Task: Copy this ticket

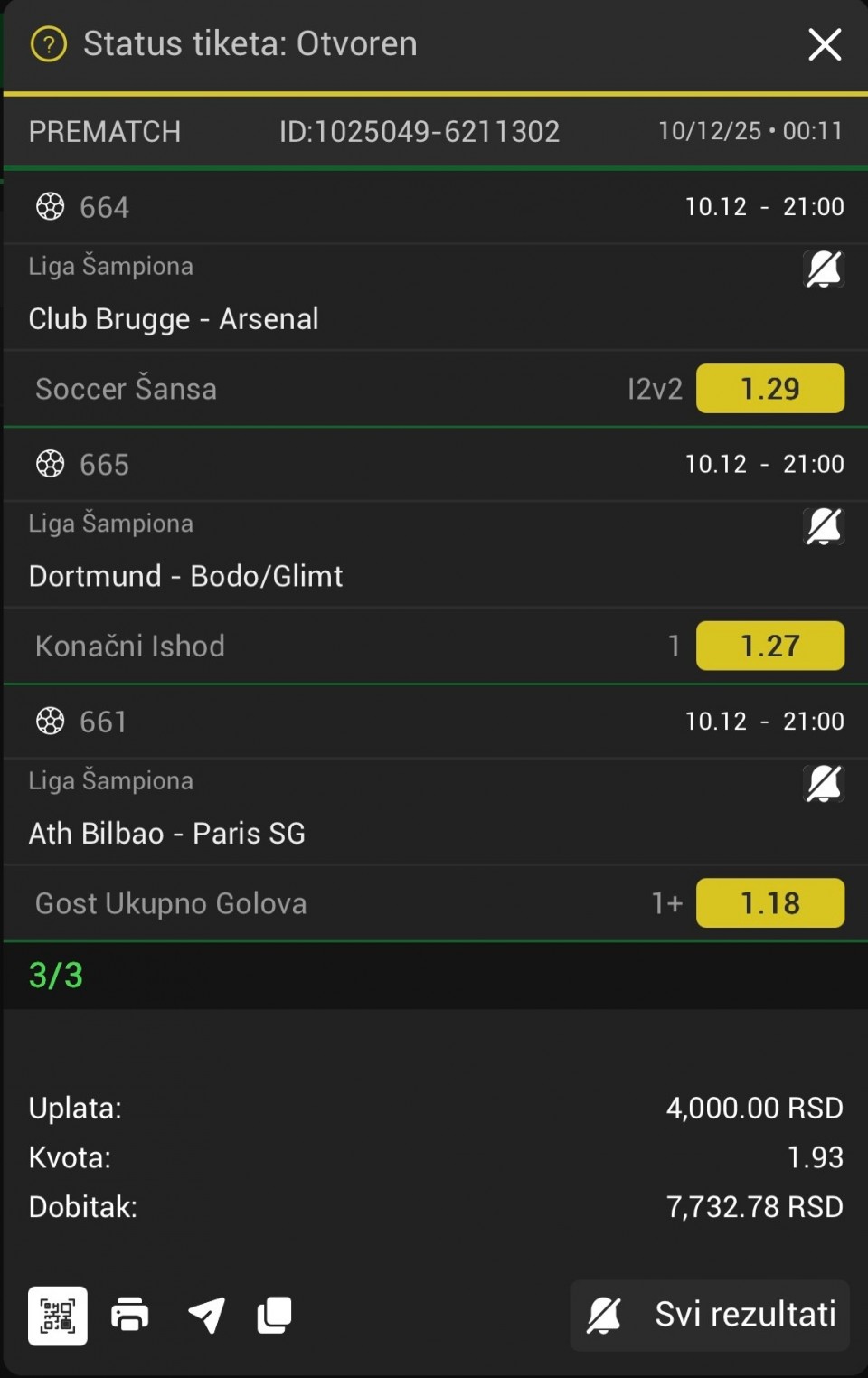Action: pyautogui.click(x=275, y=1316)
